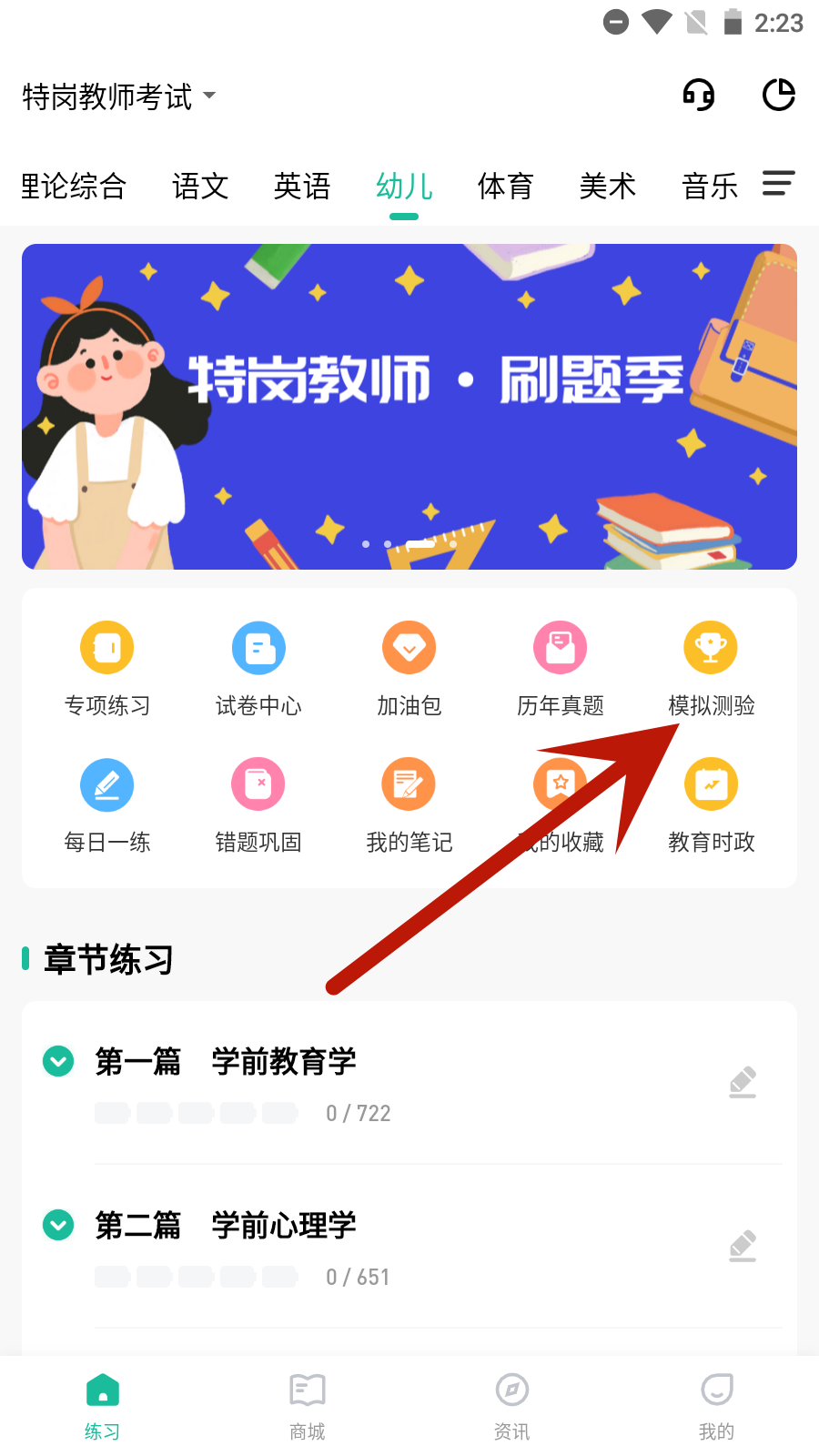
Task: Switch to the 语文 subject tab
Action: (200, 186)
